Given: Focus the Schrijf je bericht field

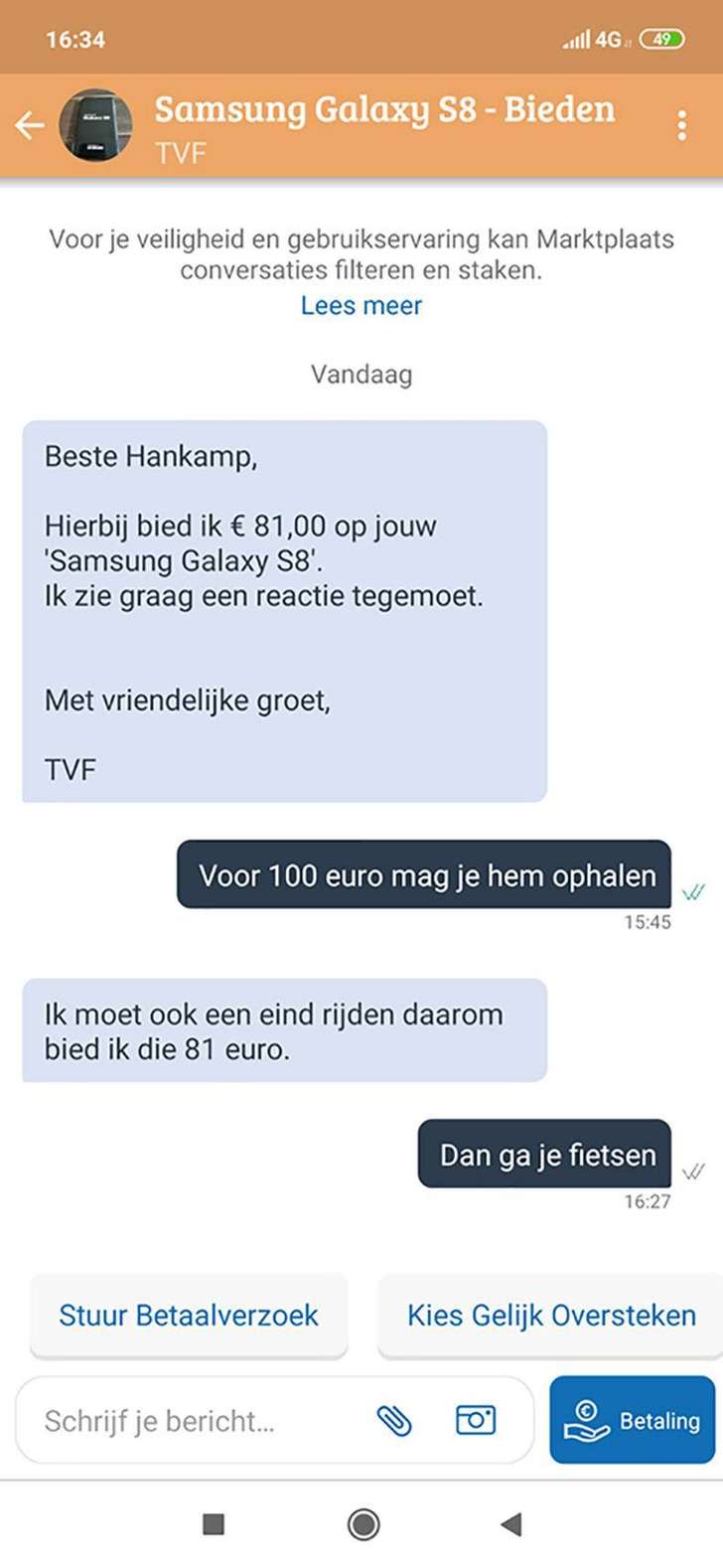Looking at the screenshot, I should coord(189,1421).
